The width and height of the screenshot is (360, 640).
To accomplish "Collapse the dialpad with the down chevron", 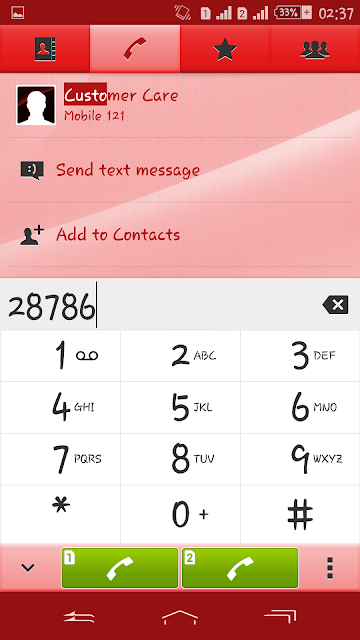I will click(x=28, y=568).
